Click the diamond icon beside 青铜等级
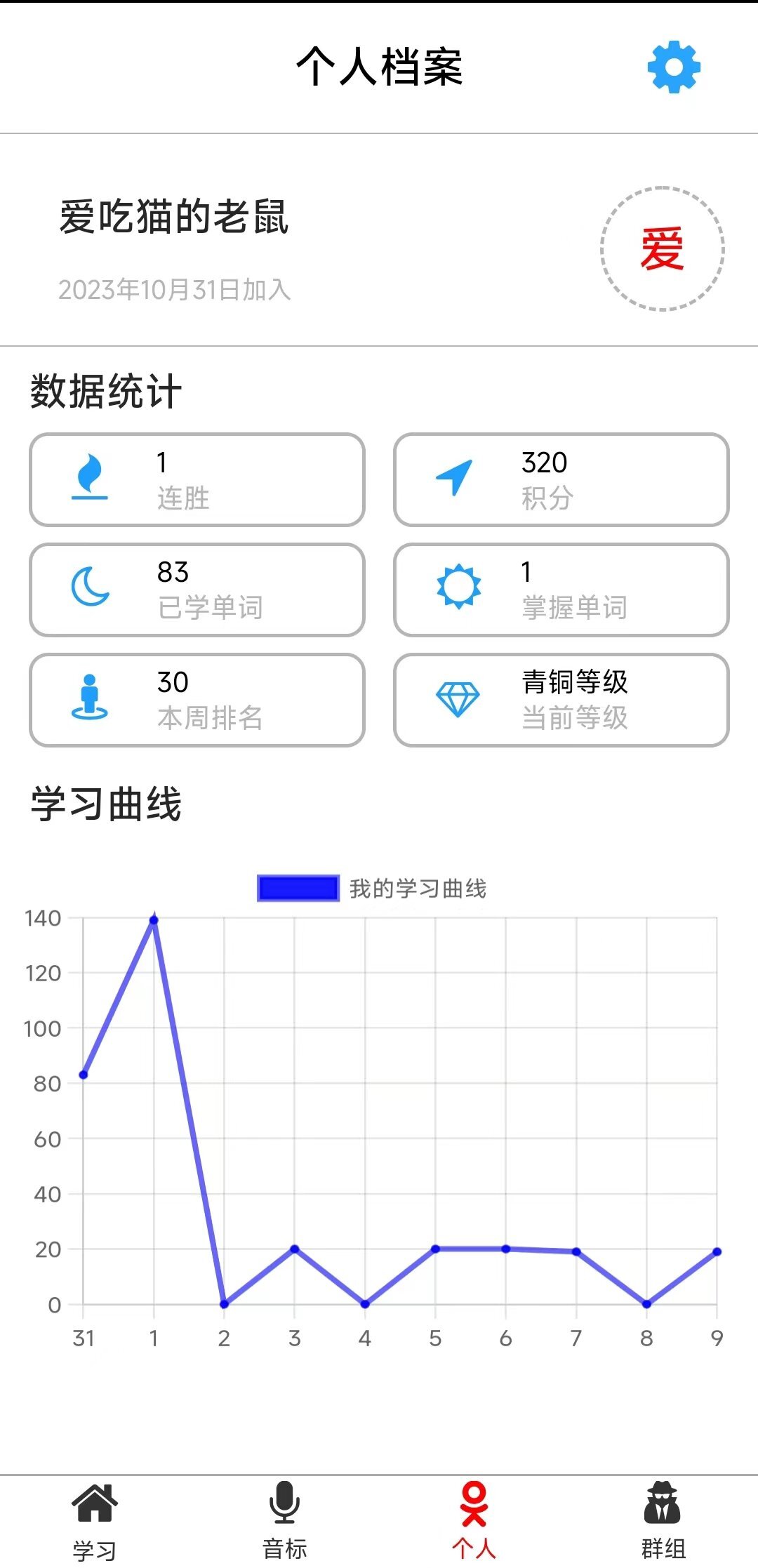 [458, 700]
